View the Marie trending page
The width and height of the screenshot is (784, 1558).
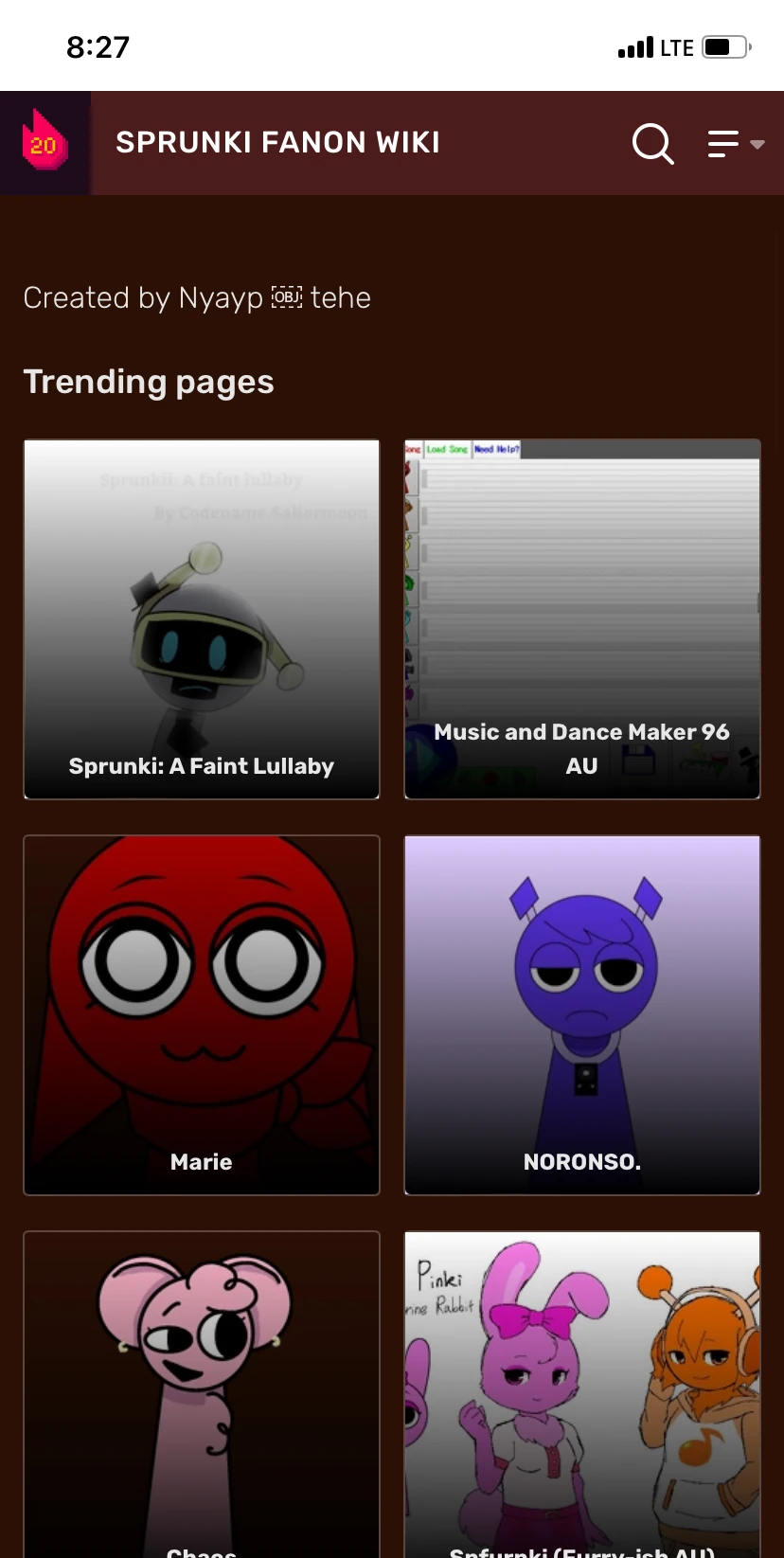[202, 1014]
